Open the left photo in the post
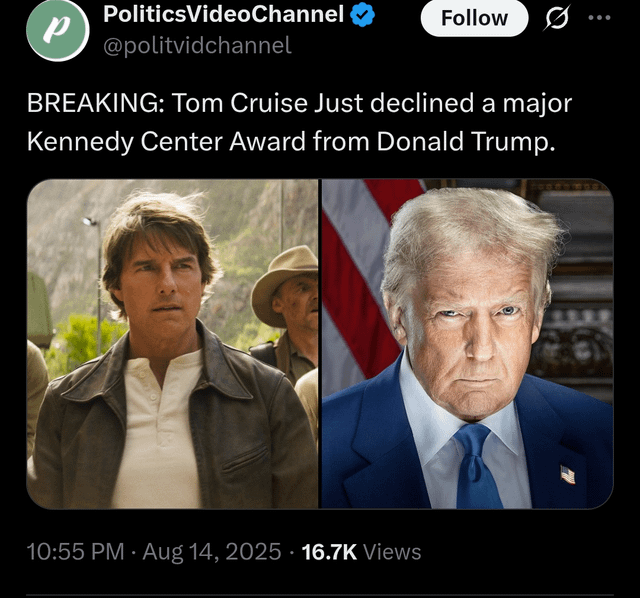 (172, 344)
